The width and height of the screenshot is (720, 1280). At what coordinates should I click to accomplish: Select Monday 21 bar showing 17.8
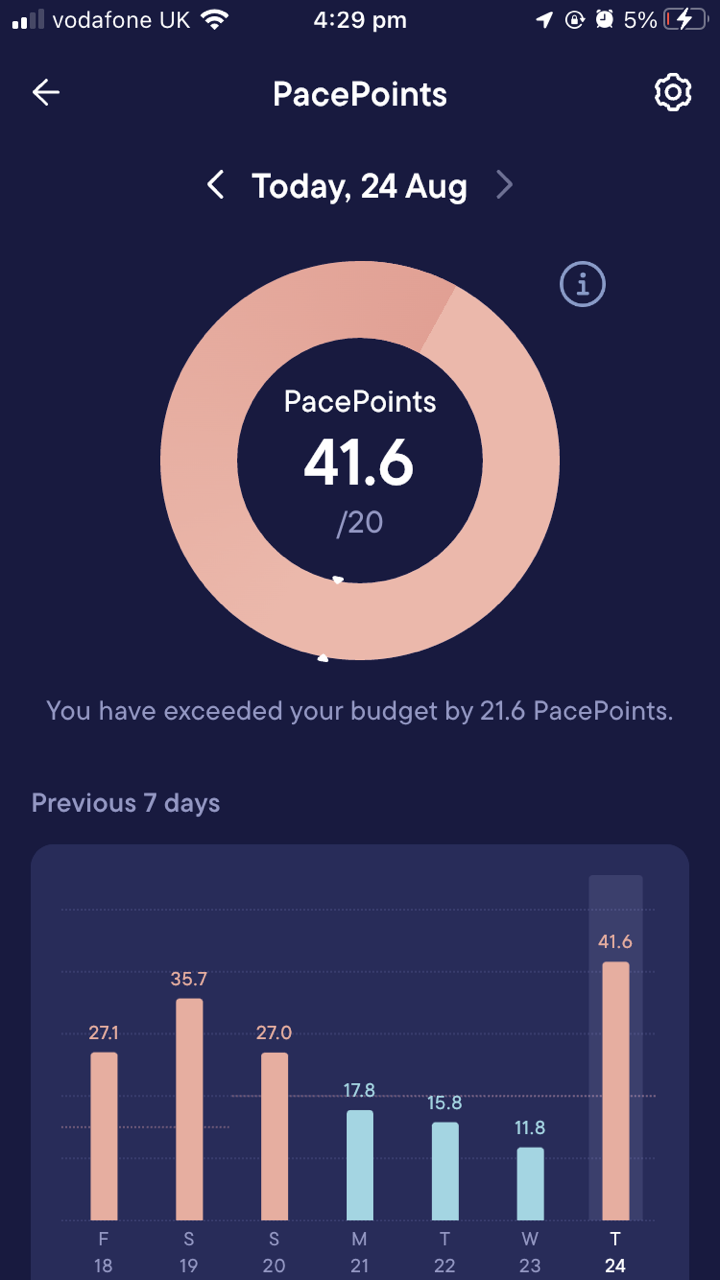tap(360, 1165)
